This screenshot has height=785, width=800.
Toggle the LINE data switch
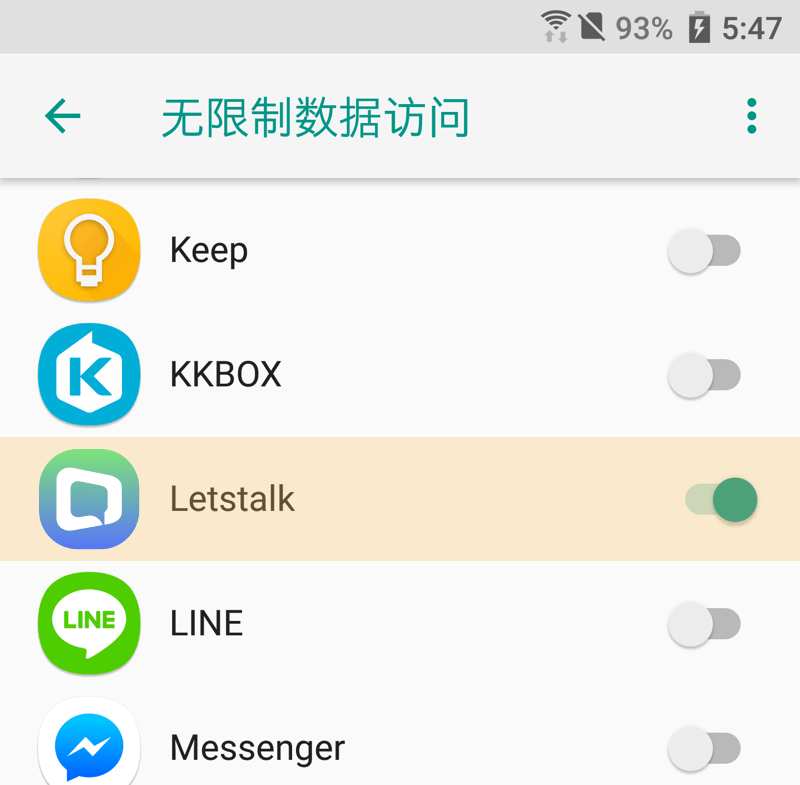tap(704, 624)
